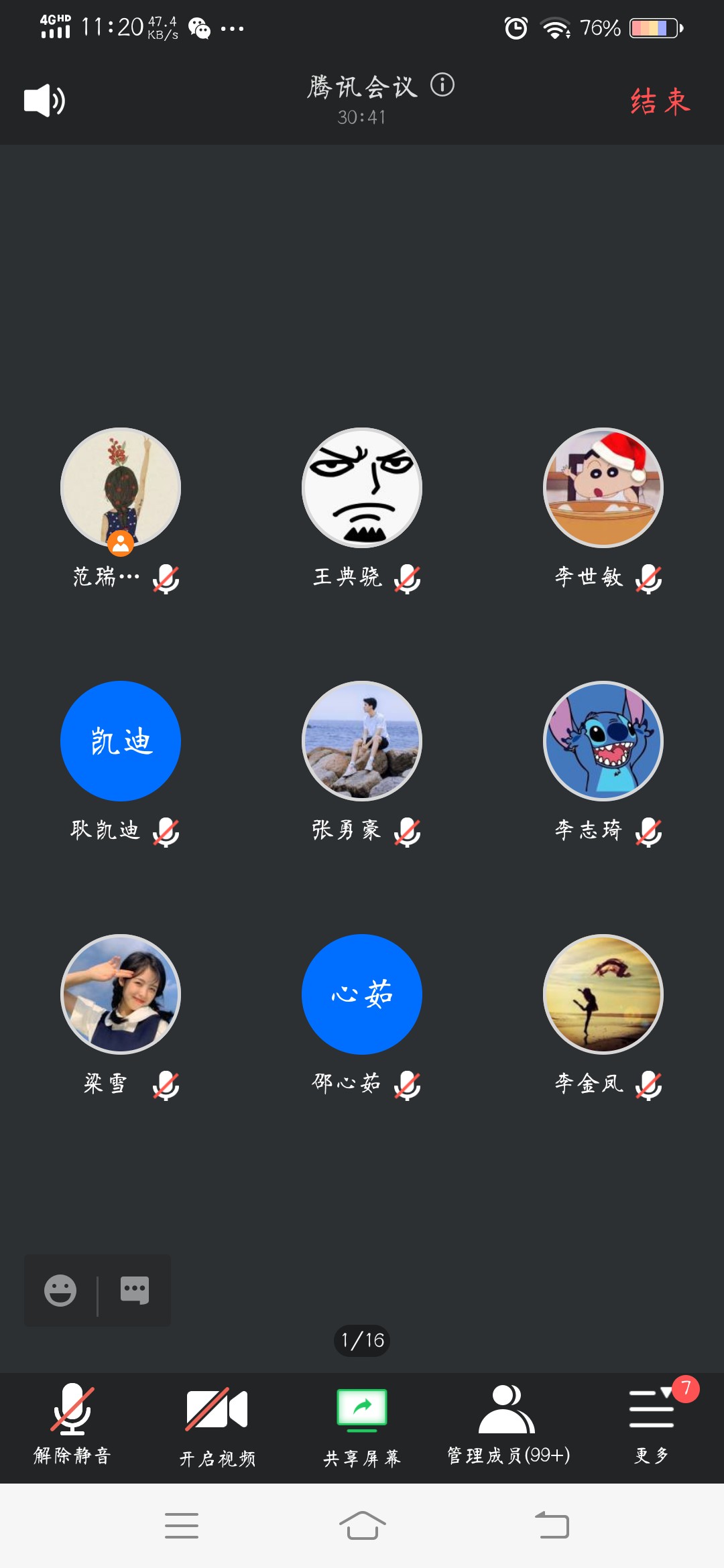
Task: Select participant 李志琦's avatar
Action: coord(603,741)
